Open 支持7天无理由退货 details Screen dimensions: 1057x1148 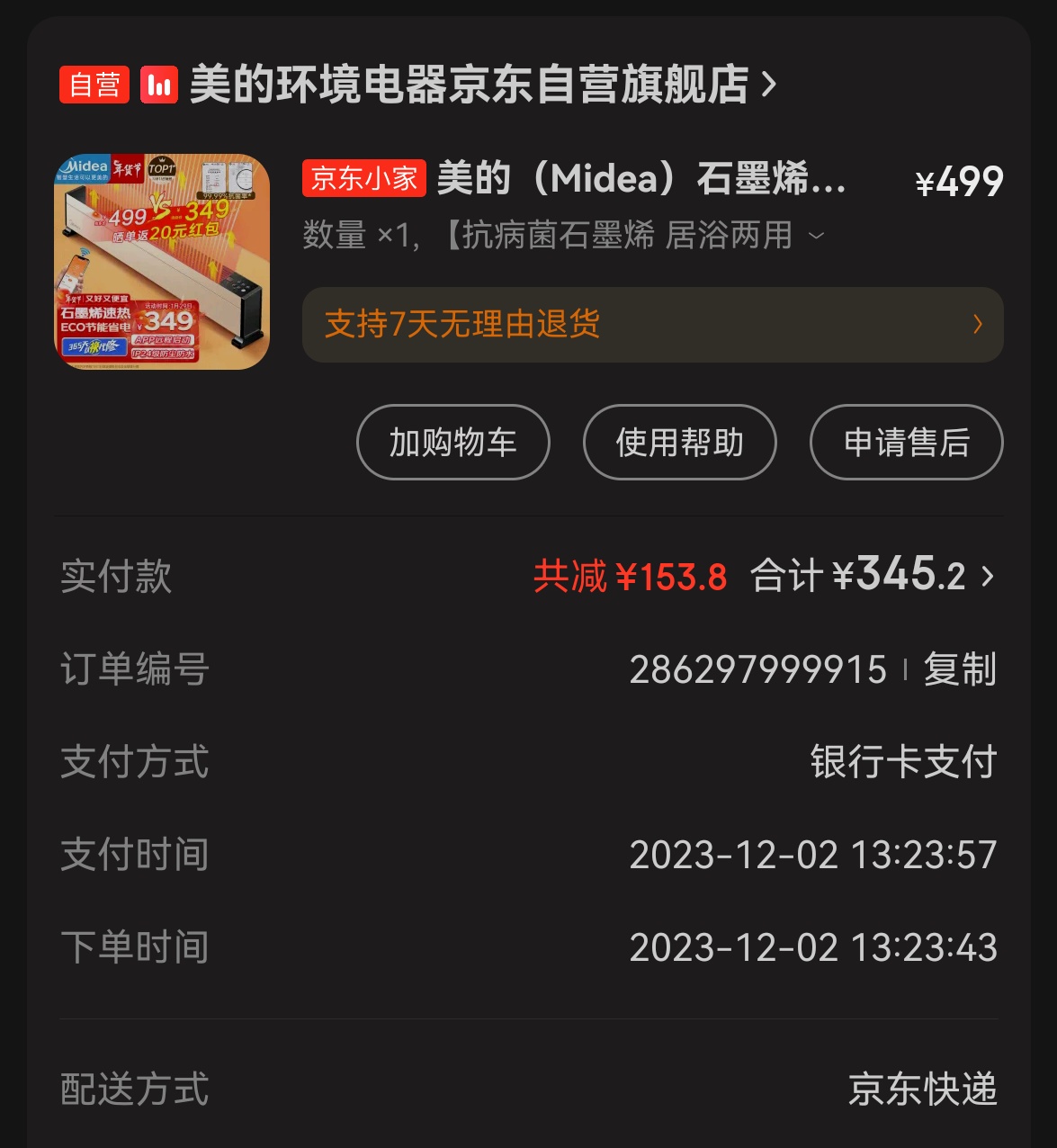652,325
